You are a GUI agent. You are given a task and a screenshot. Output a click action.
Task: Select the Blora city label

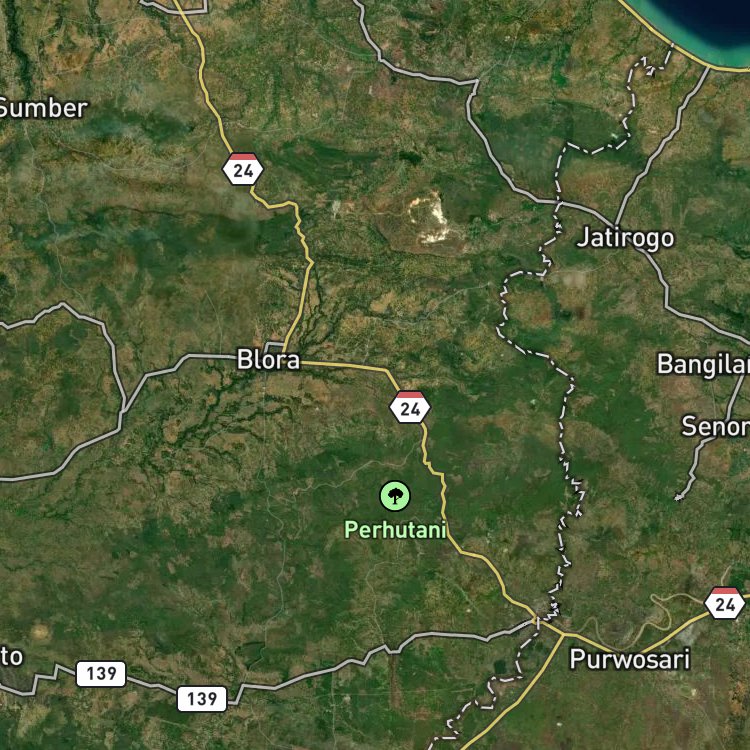268,360
